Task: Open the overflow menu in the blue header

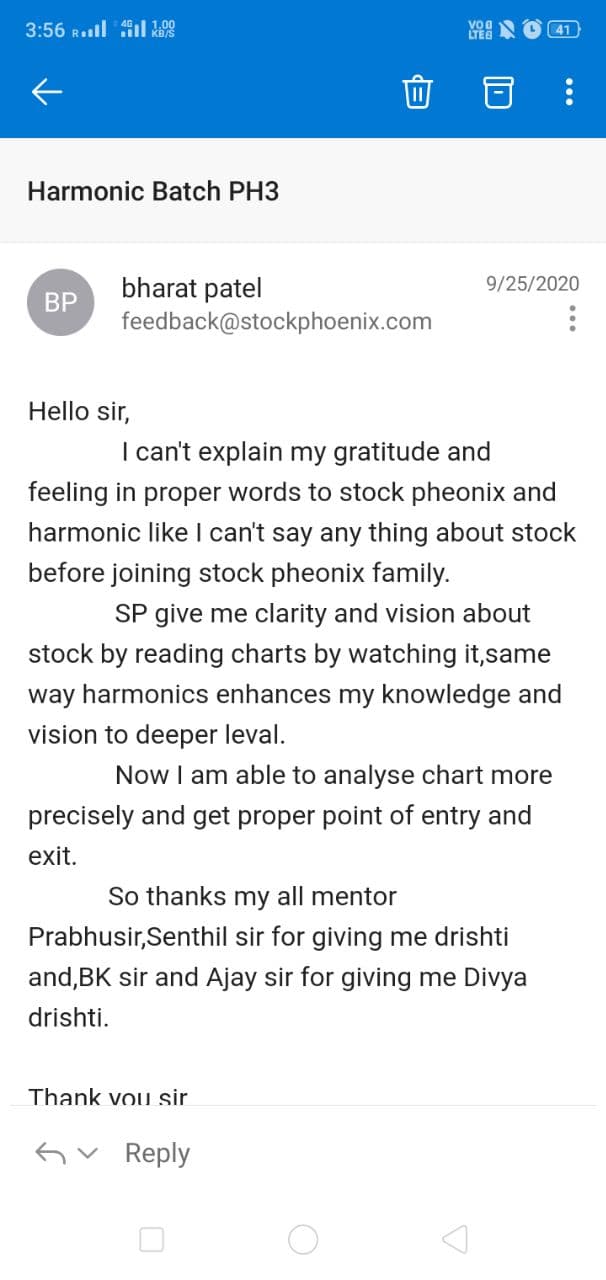Action: point(569,93)
